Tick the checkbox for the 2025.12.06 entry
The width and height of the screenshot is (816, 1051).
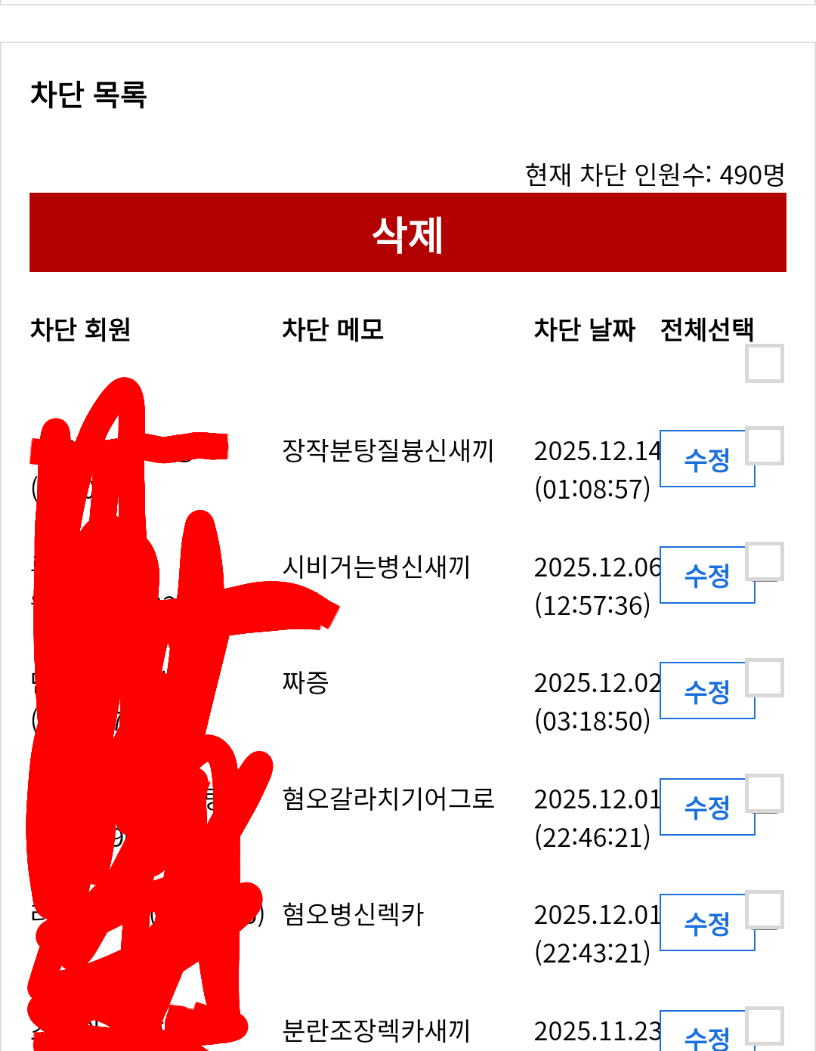pos(765,561)
